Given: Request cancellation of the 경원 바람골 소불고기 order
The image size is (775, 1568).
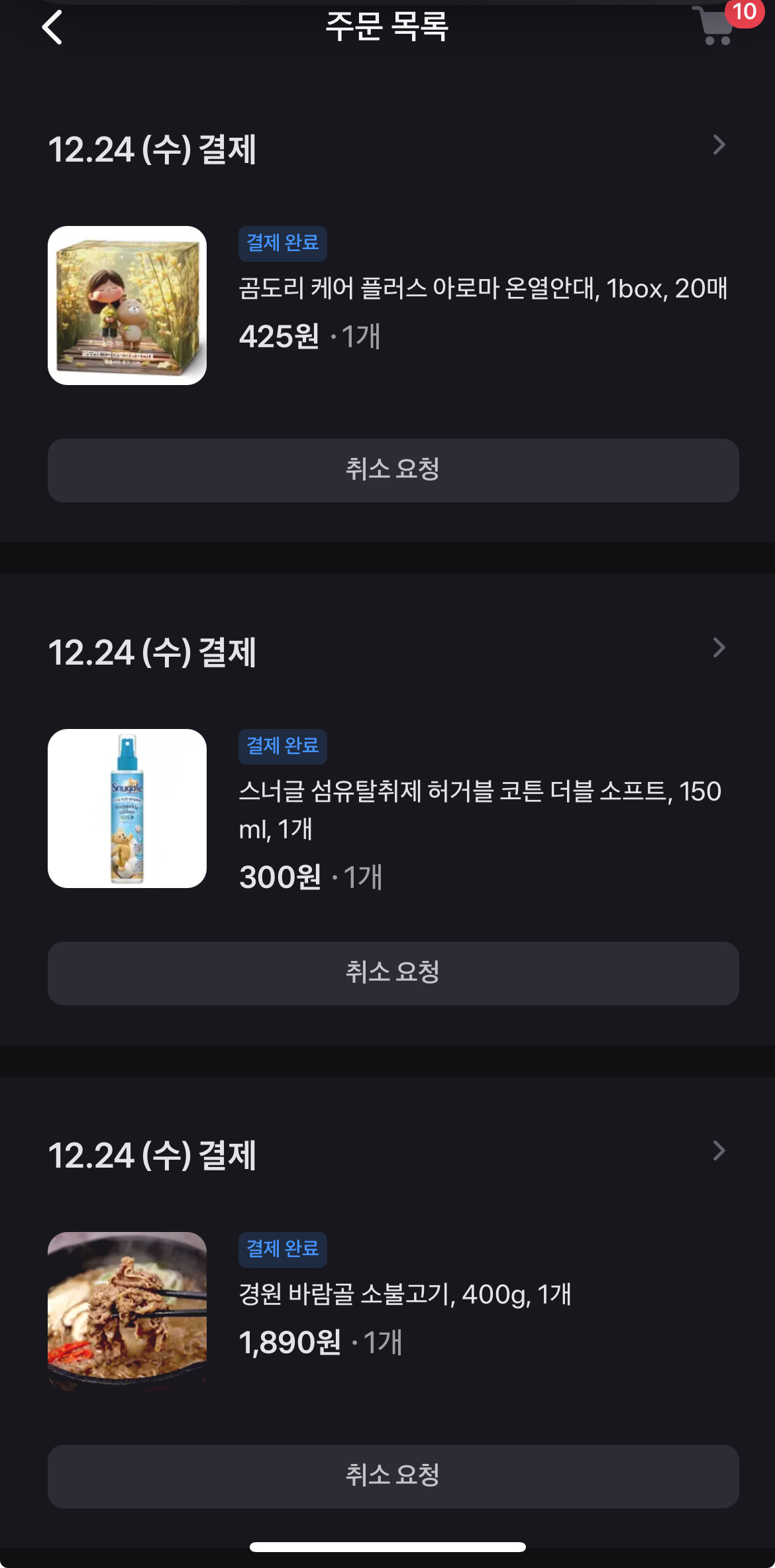Looking at the screenshot, I should [x=393, y=1476].
